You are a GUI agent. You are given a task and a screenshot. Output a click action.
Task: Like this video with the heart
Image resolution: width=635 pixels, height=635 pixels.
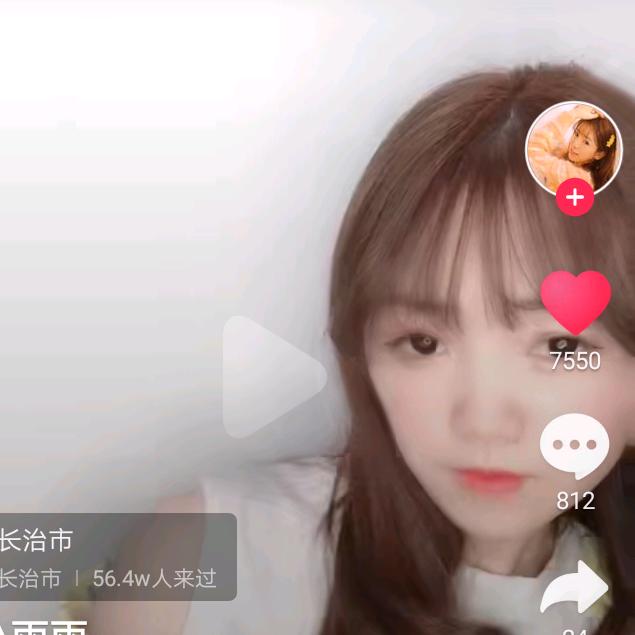(x=575, y=302)
